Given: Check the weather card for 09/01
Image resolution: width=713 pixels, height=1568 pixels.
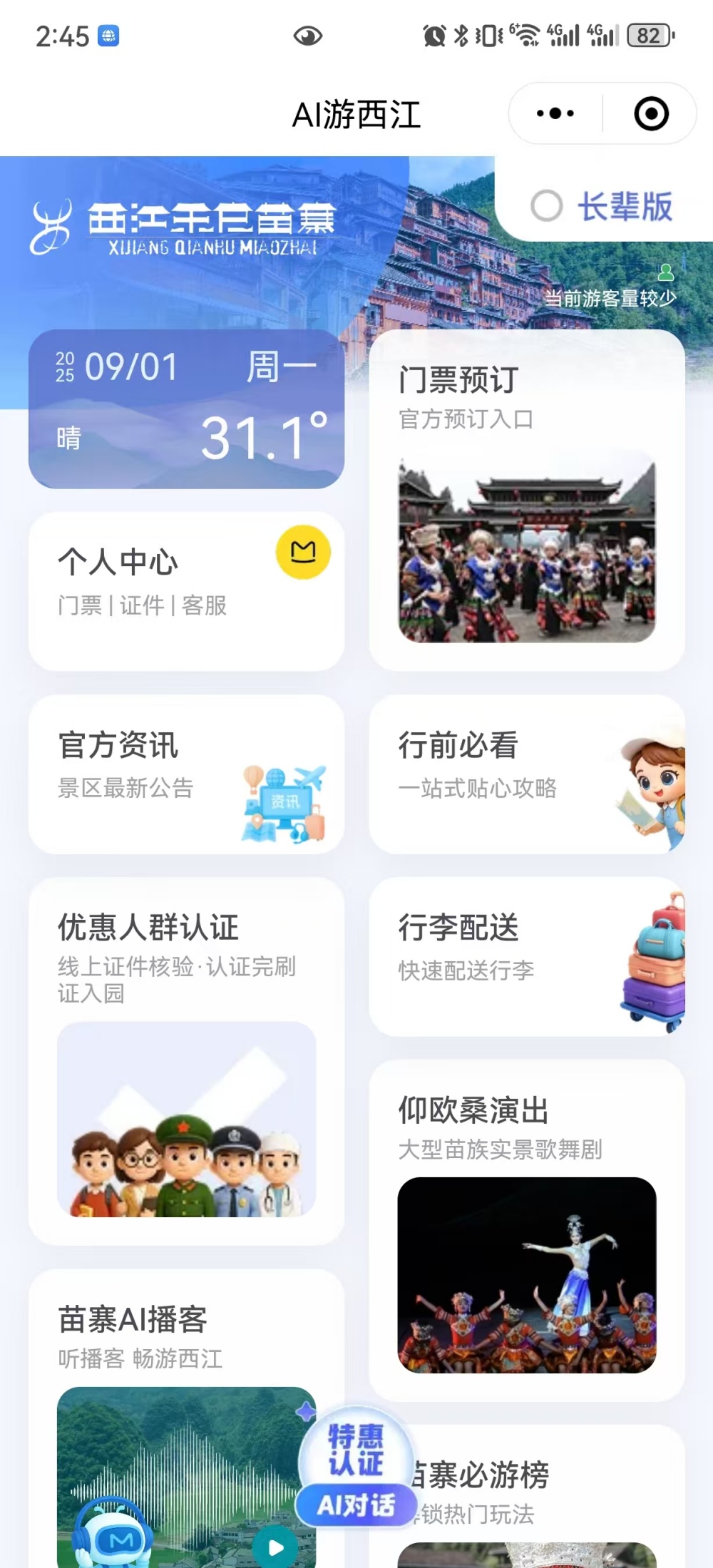Looking at the screenshot, I should 186,409.
